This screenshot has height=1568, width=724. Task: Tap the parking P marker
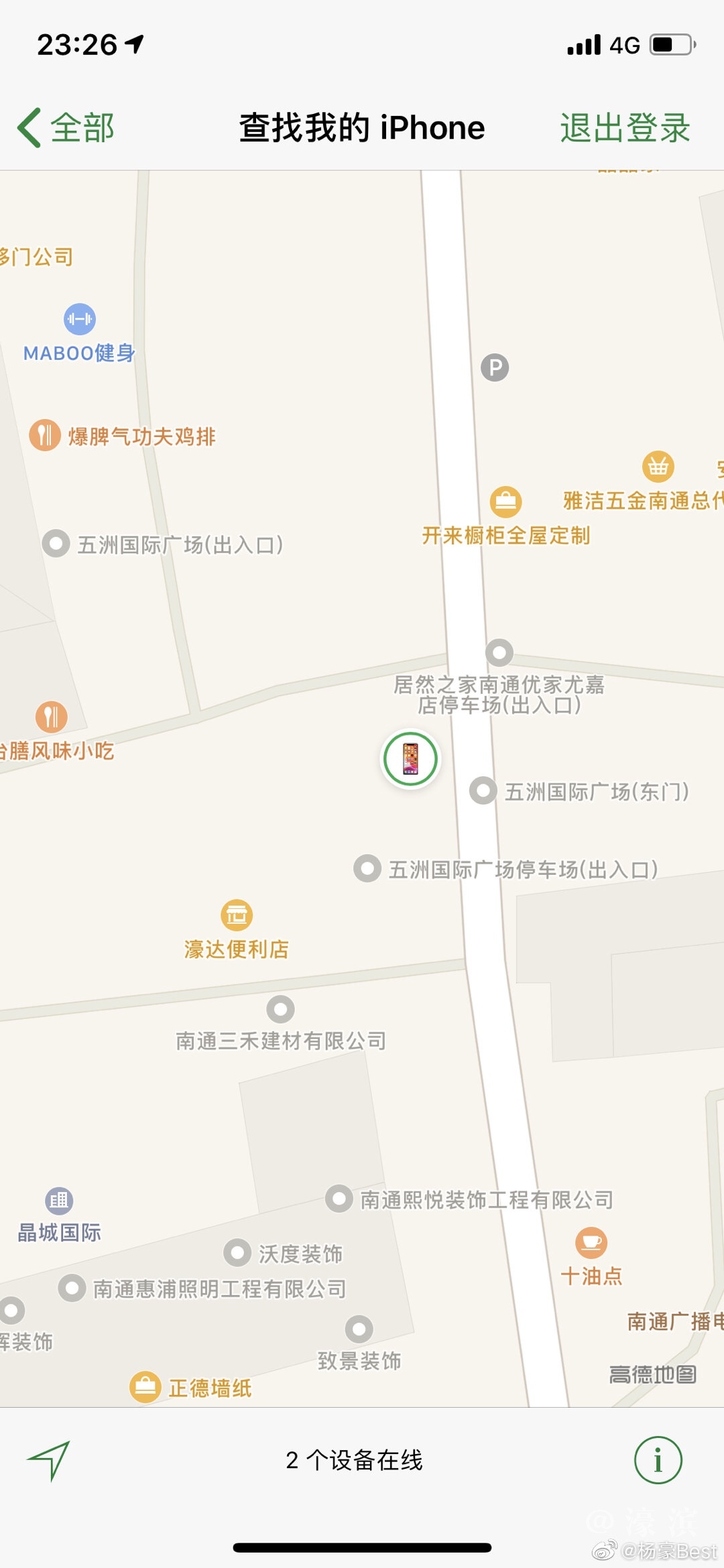495,367
